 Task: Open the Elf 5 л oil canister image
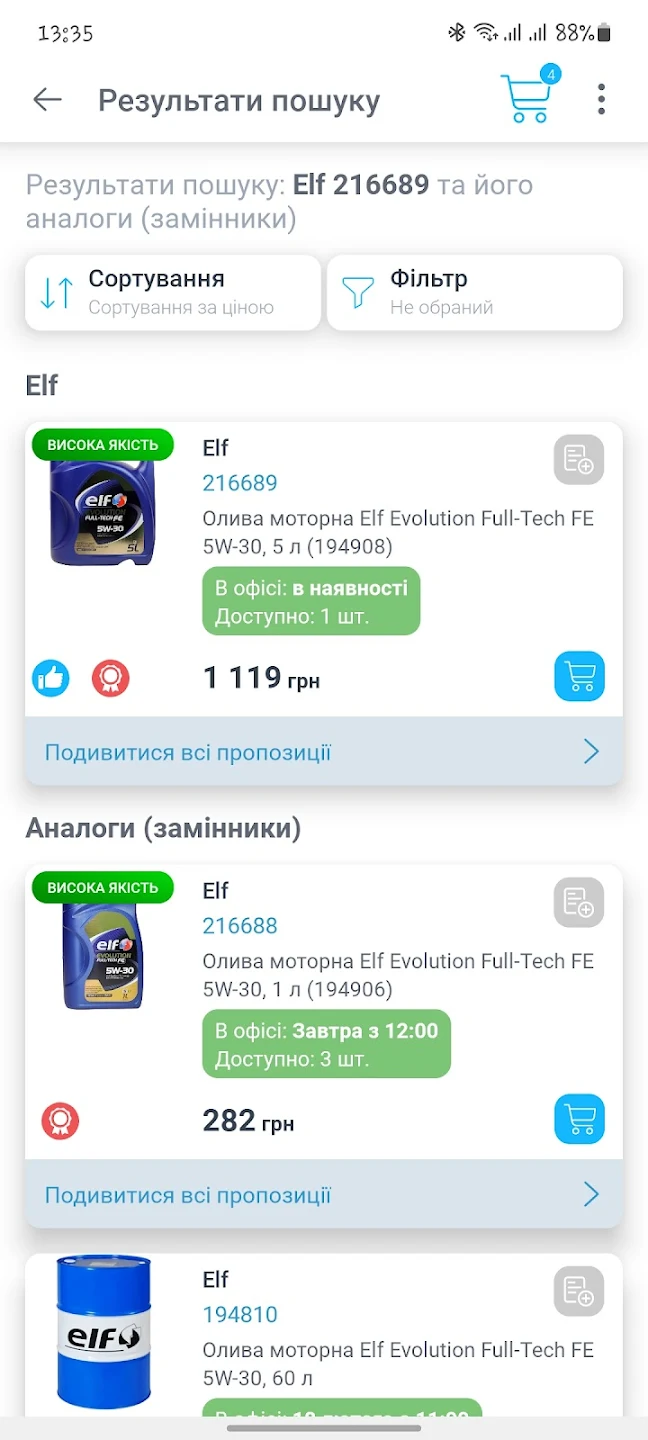(103, 511)
